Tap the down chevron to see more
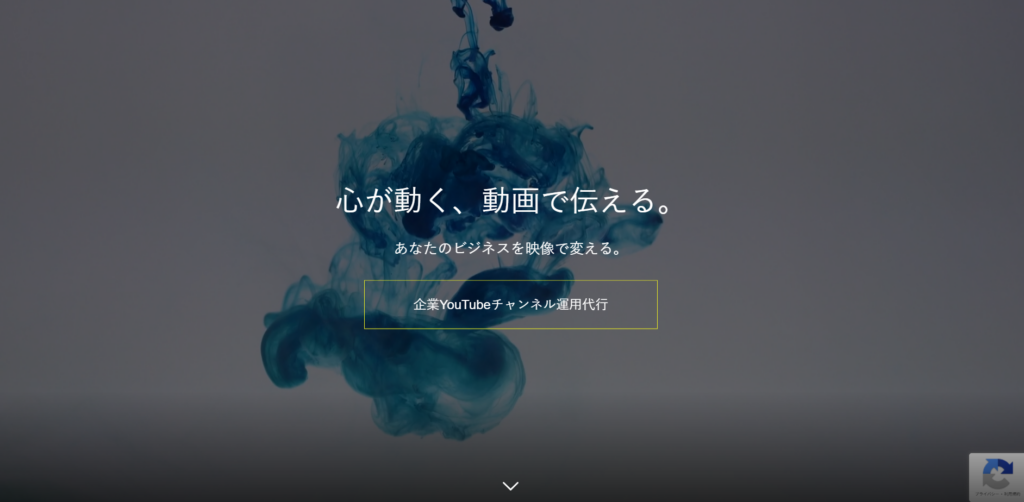 click(x=510, y=486)
